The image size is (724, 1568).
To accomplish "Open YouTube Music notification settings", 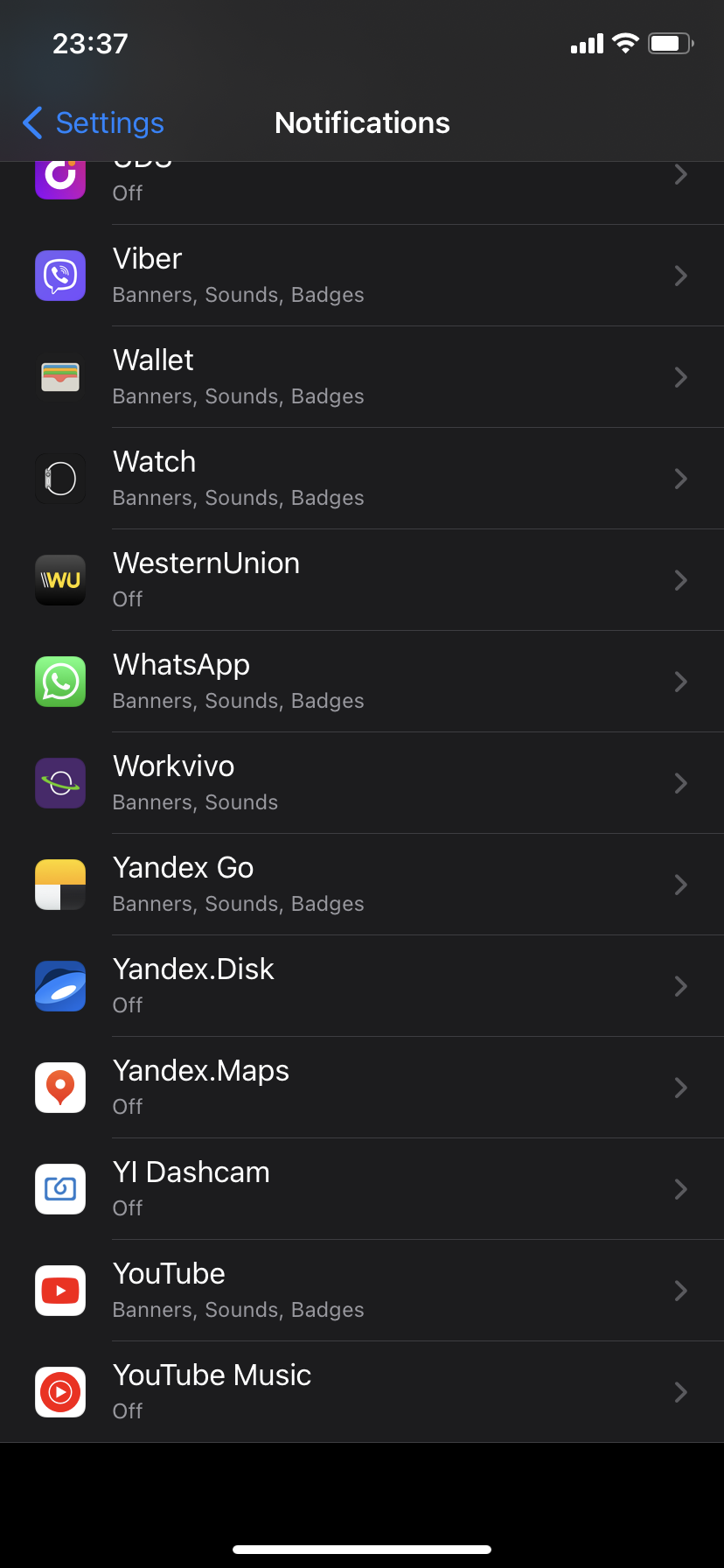I will click(x=362, y=1392).
